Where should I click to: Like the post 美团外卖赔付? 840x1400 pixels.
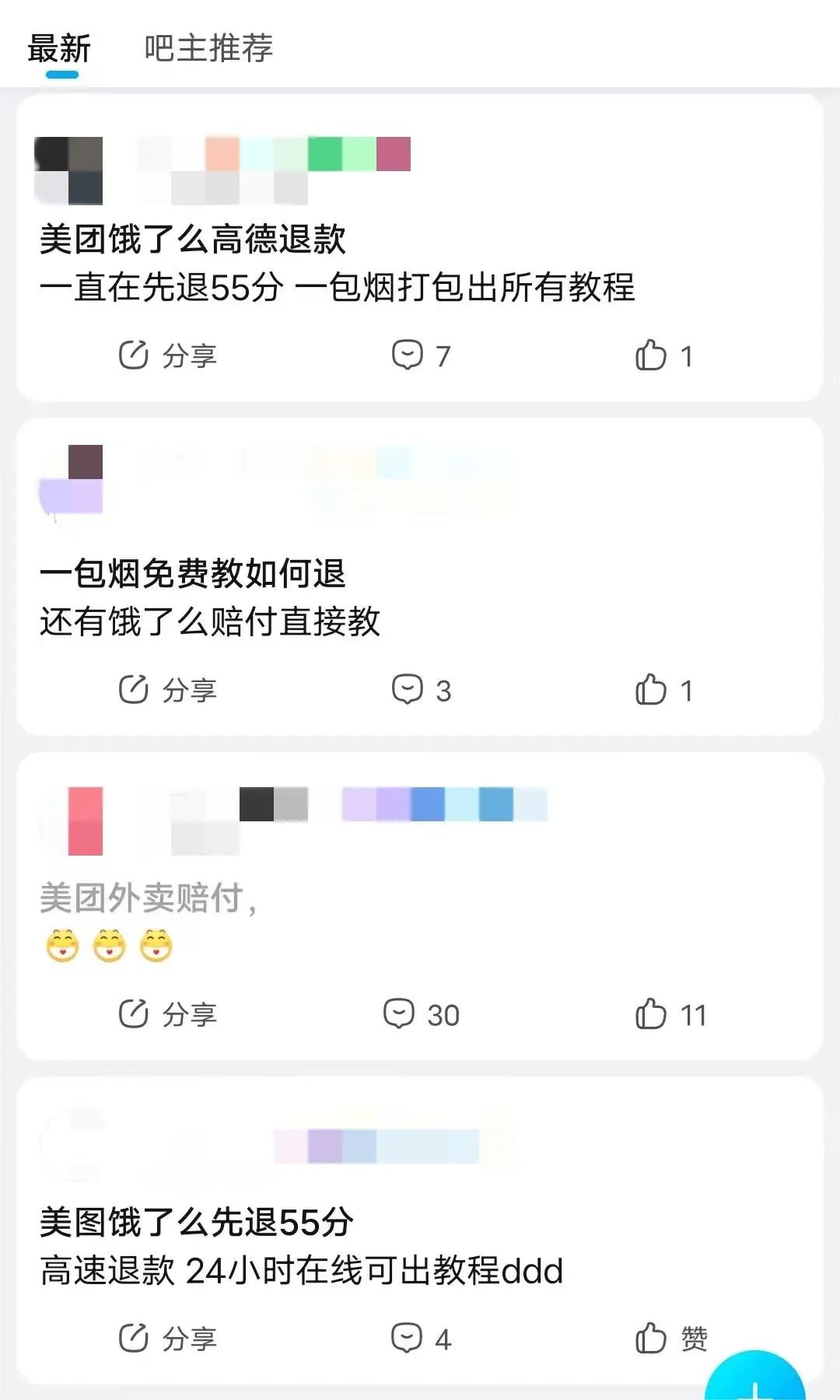[670, 1014]
